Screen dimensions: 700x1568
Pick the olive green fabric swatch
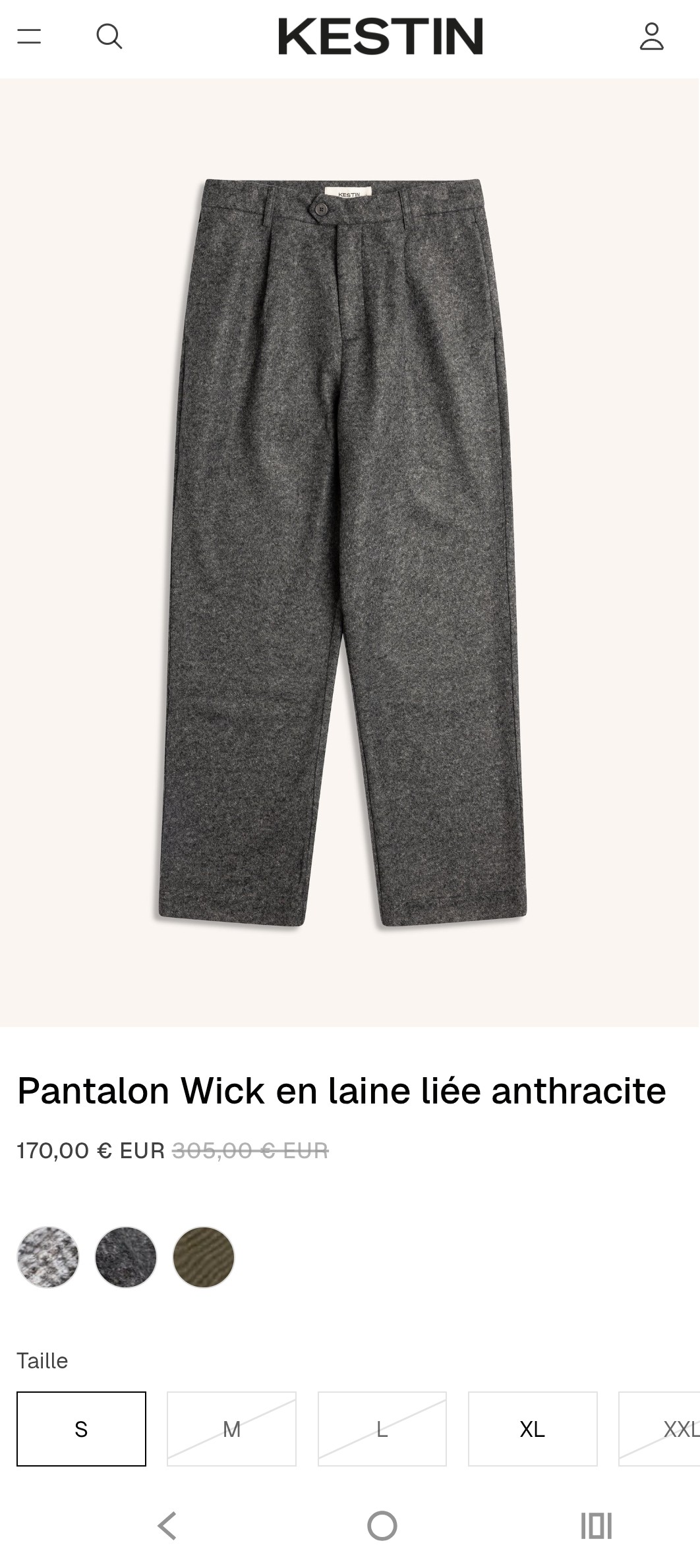(x=204, y=1257)
